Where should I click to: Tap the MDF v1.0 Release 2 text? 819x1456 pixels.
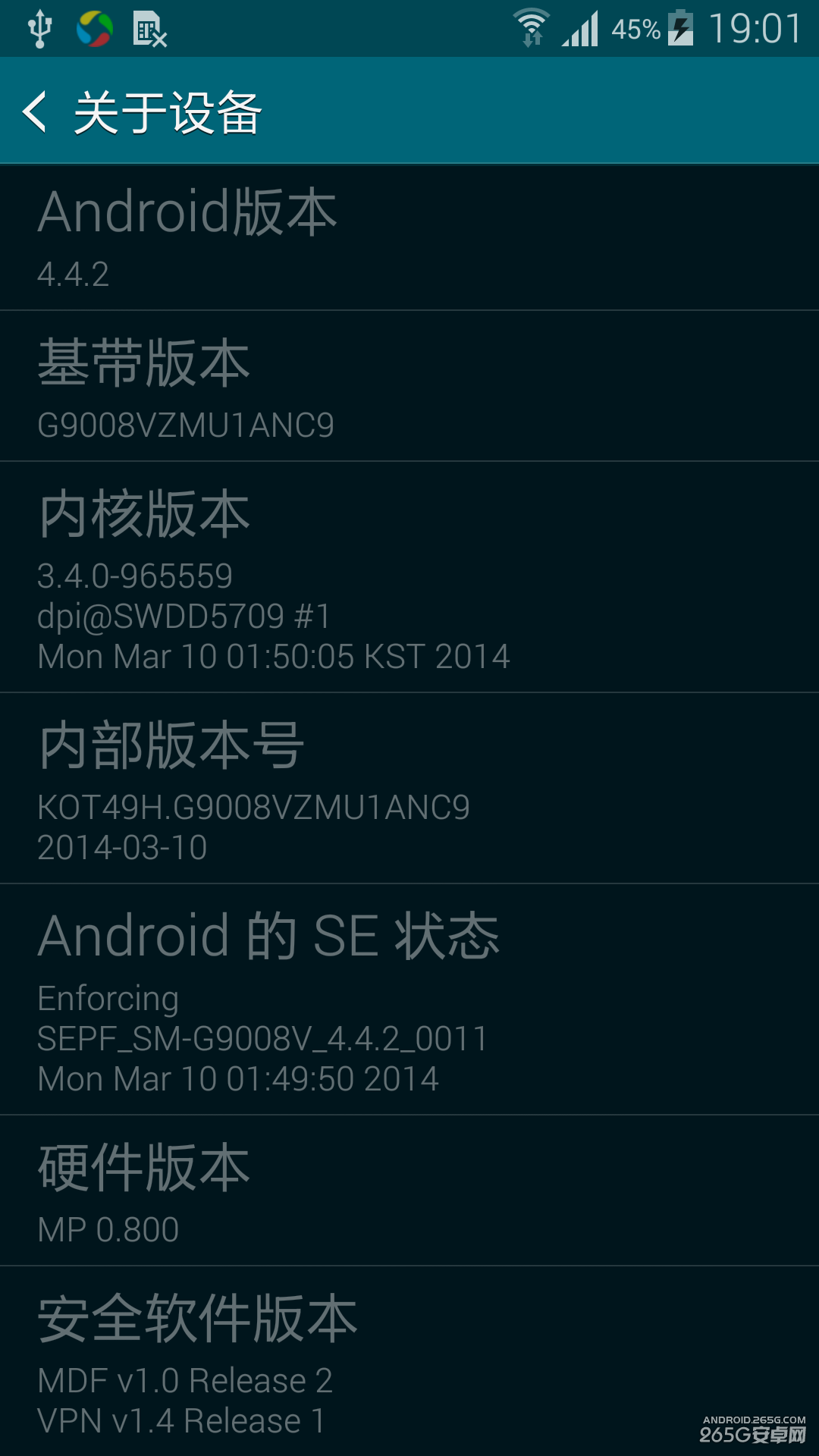184,1380
